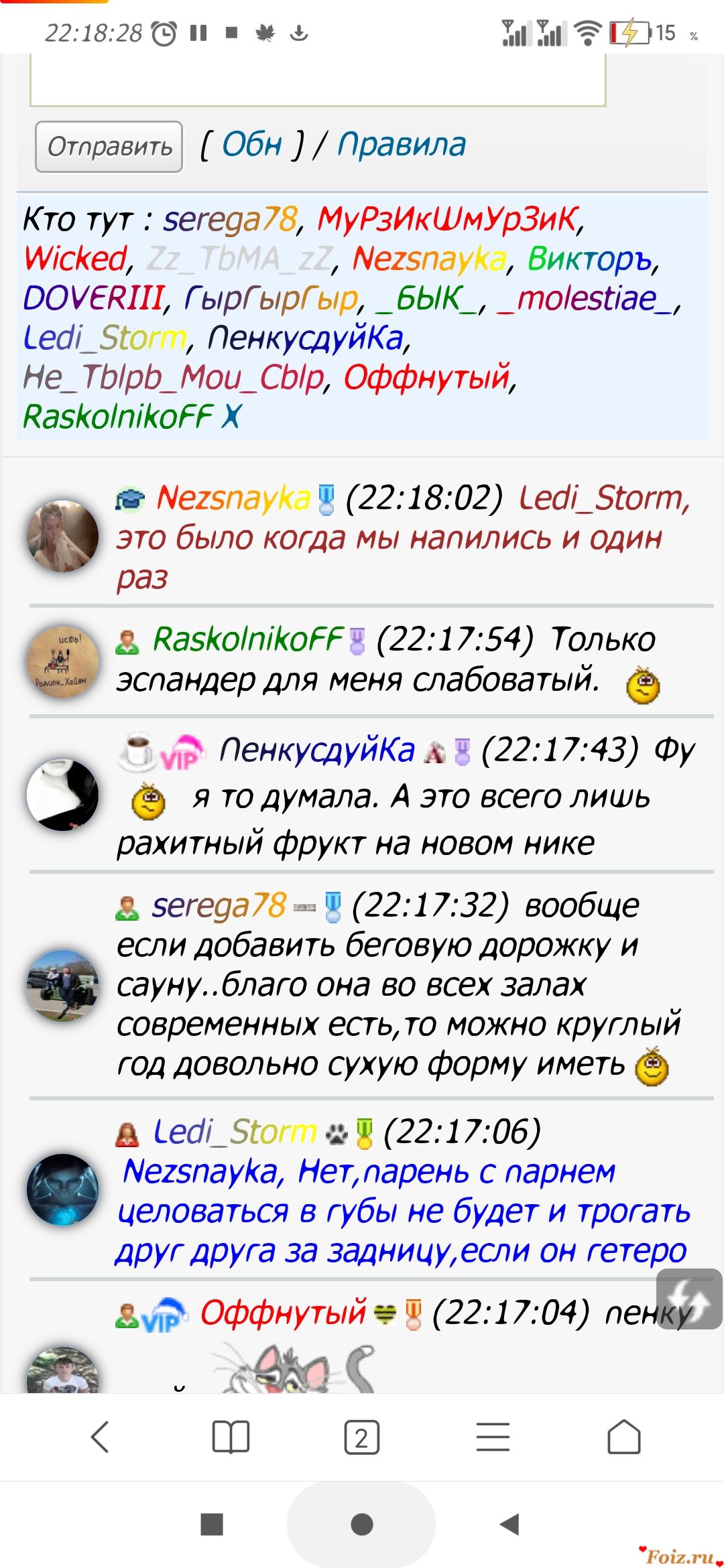Open МуРзИкШмУрЗиК profile in online list
The image size is (724, 1568).
(446, 219)
